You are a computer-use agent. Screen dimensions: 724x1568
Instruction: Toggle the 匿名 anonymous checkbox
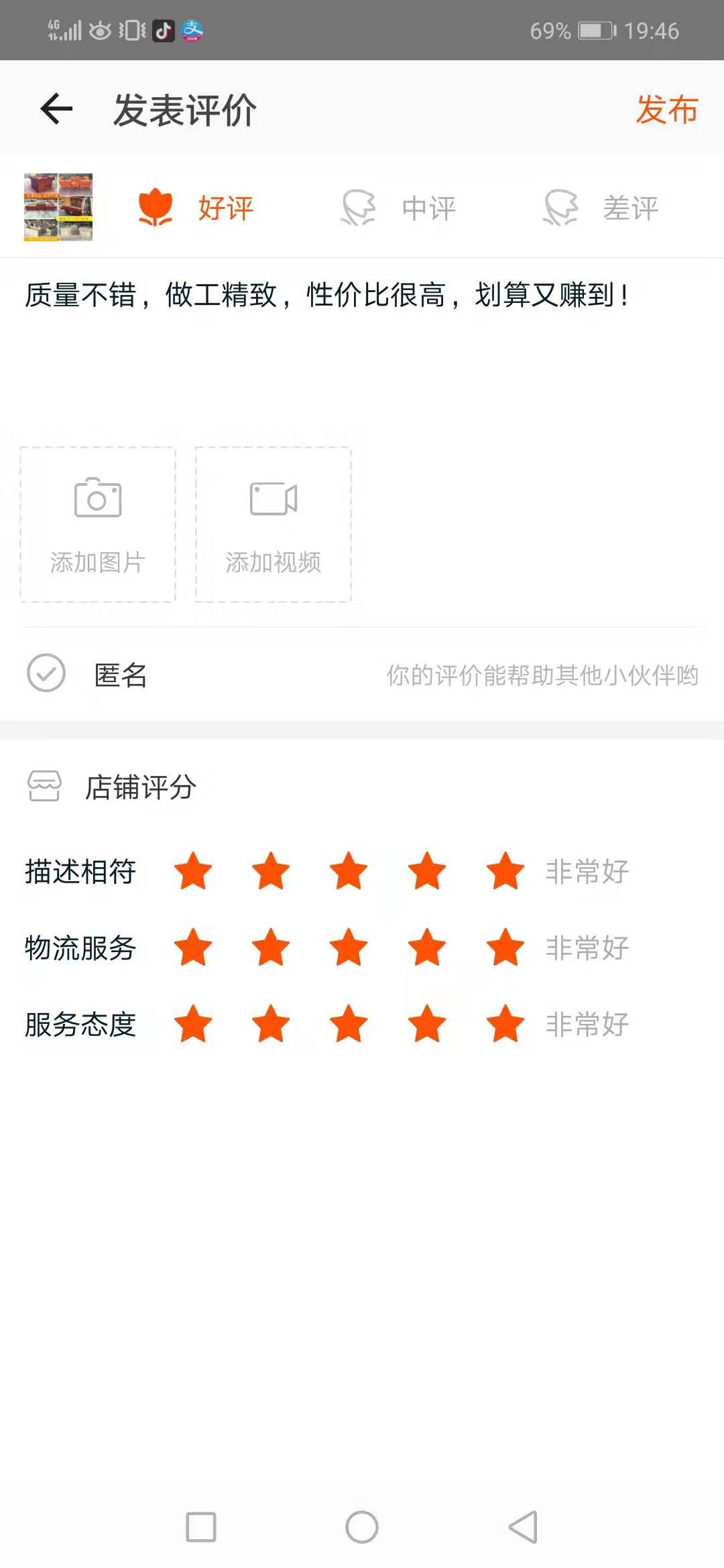click(46, 673)
